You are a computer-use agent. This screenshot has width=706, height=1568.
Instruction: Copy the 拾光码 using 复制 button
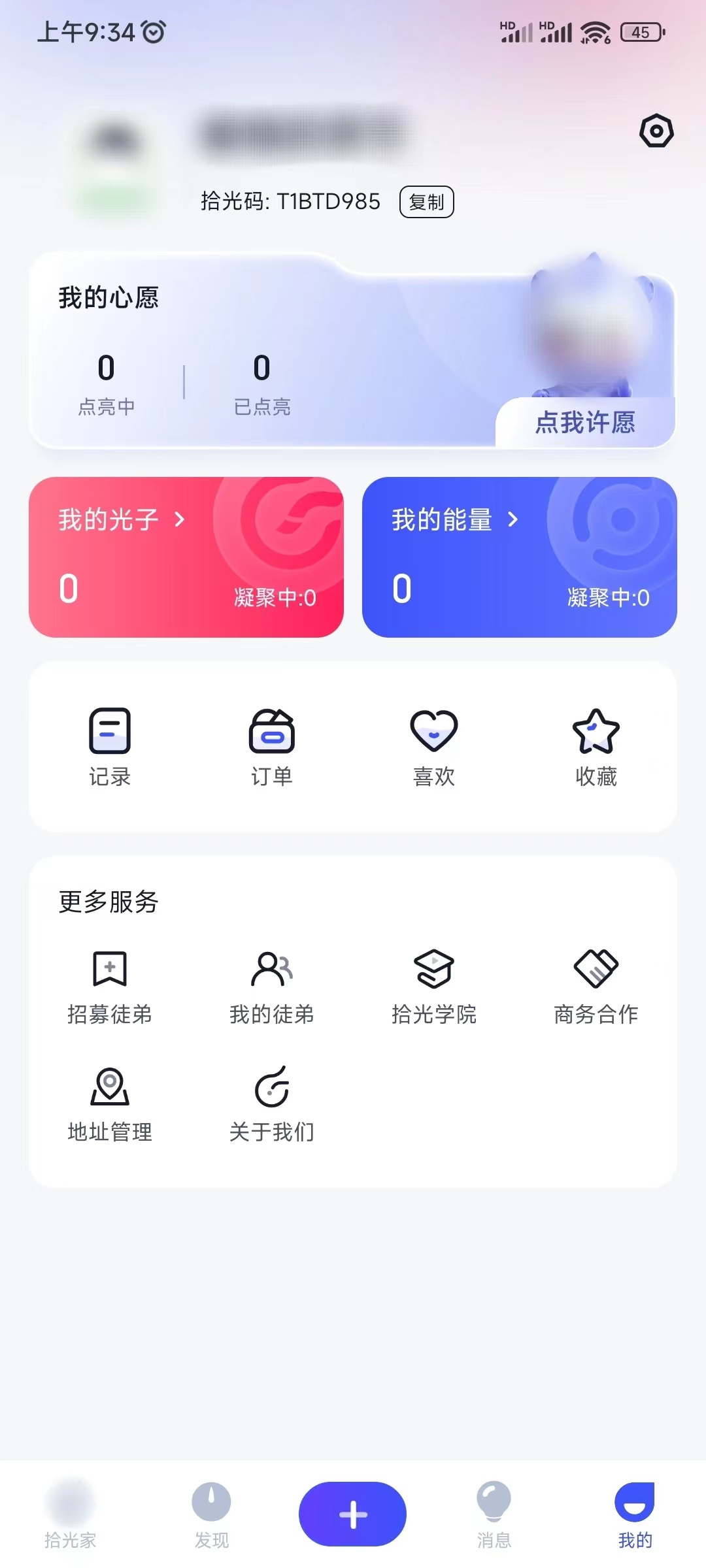coord(427,201)
